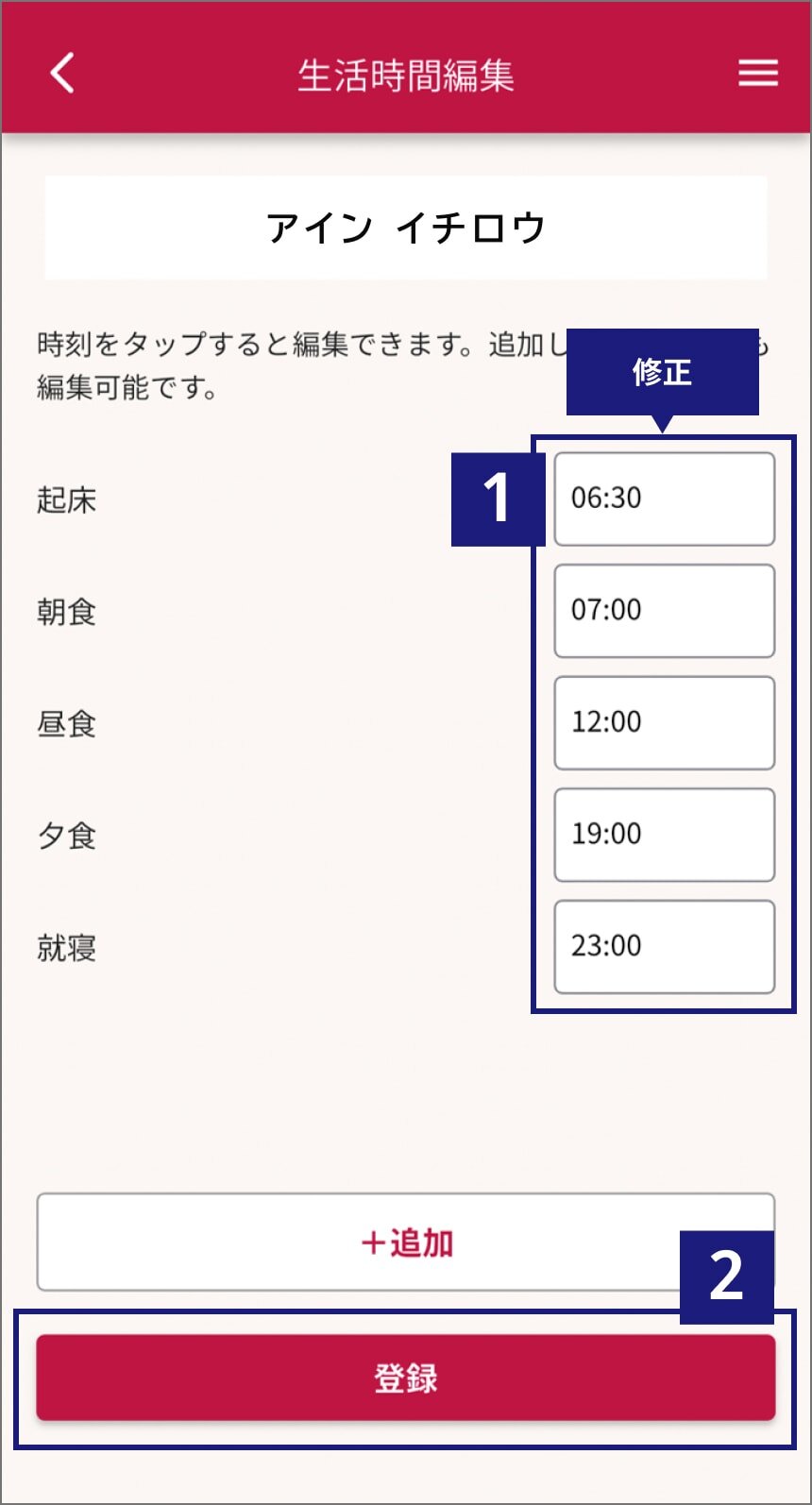Go back using the header arrow

pos(62,74)
